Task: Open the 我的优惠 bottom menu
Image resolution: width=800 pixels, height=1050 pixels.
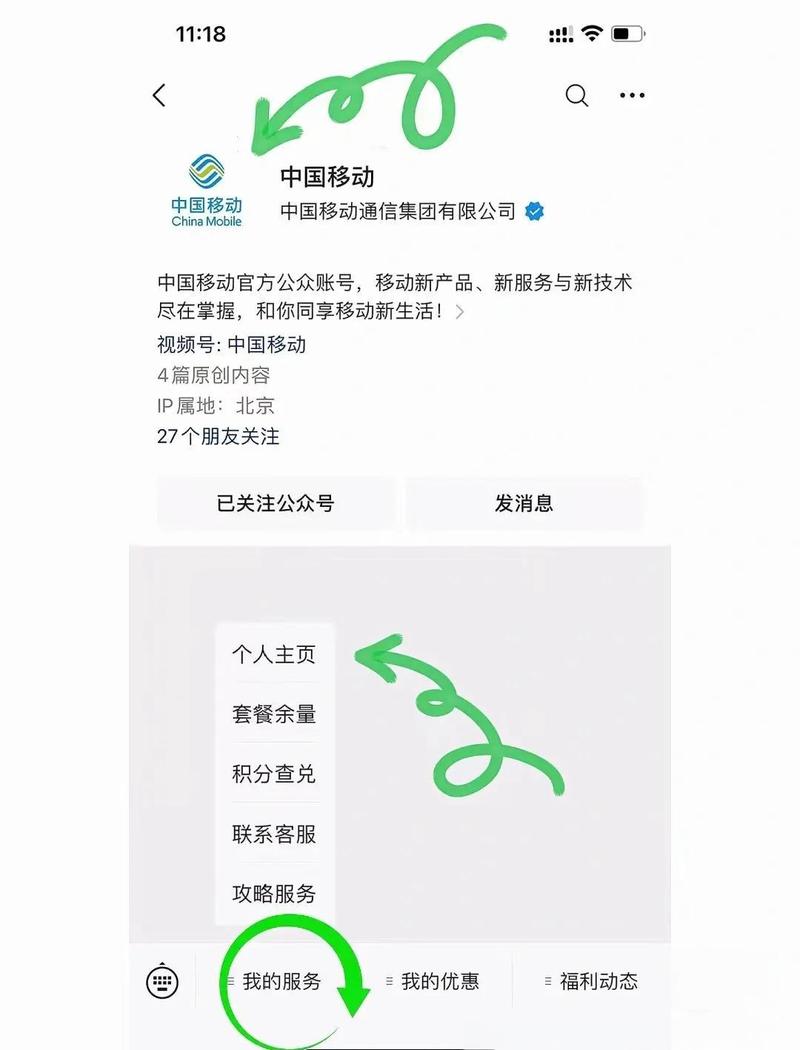Action: click(440, 982)
